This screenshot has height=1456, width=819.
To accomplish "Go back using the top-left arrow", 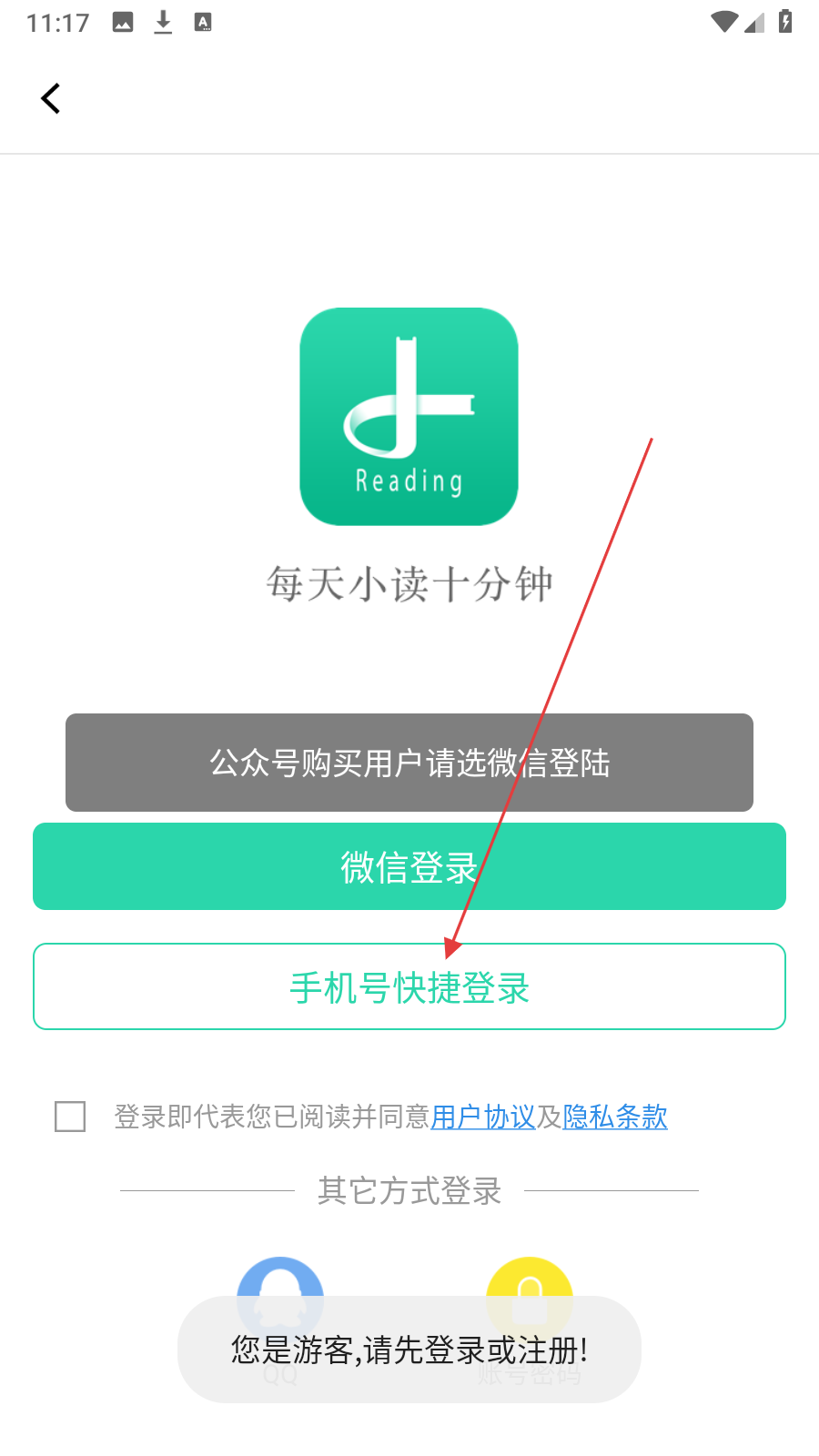I will pos(51,98).
